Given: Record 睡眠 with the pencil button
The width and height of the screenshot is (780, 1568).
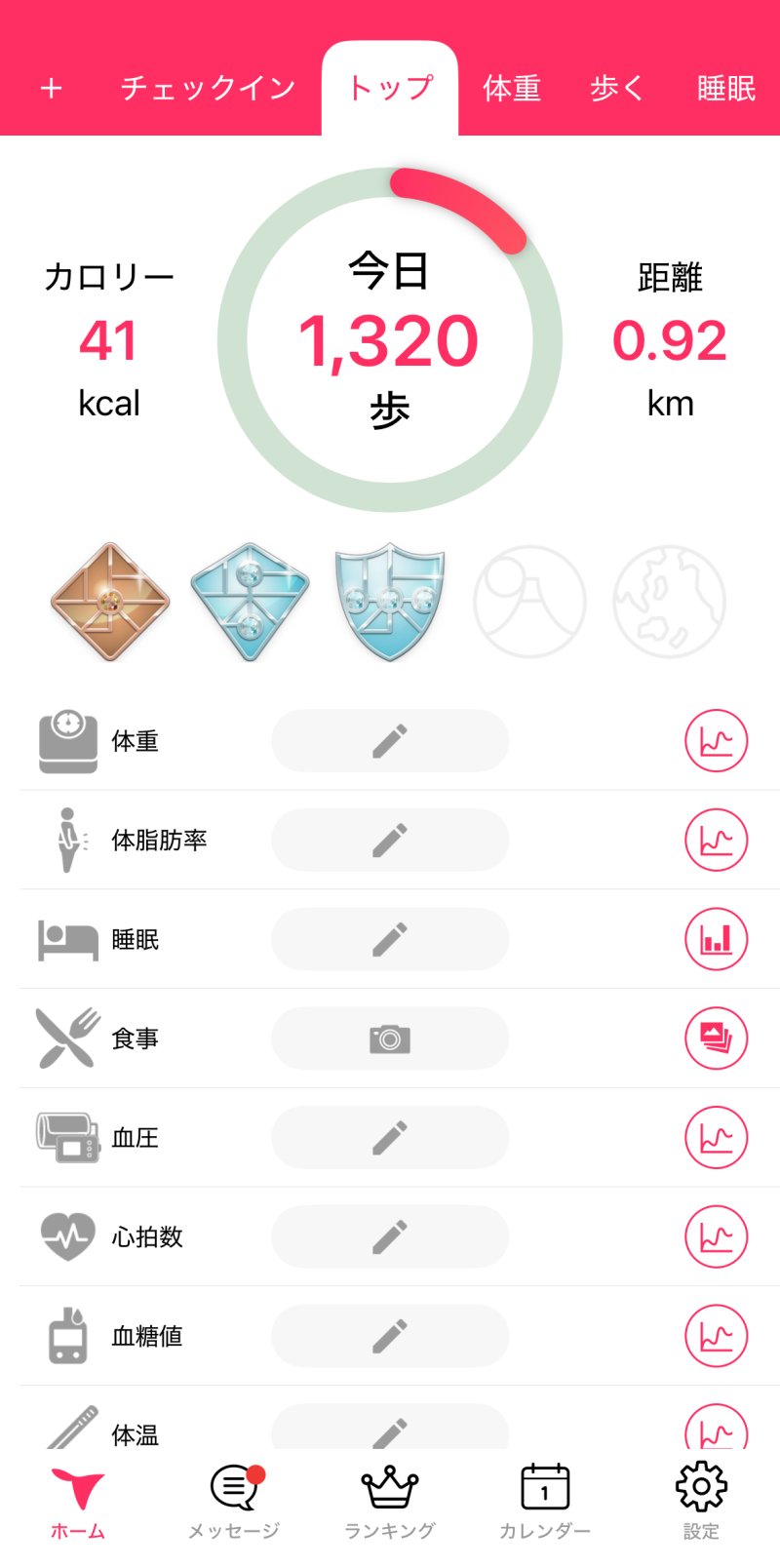Looking at the screenshot, I should (x=390, y=939).
